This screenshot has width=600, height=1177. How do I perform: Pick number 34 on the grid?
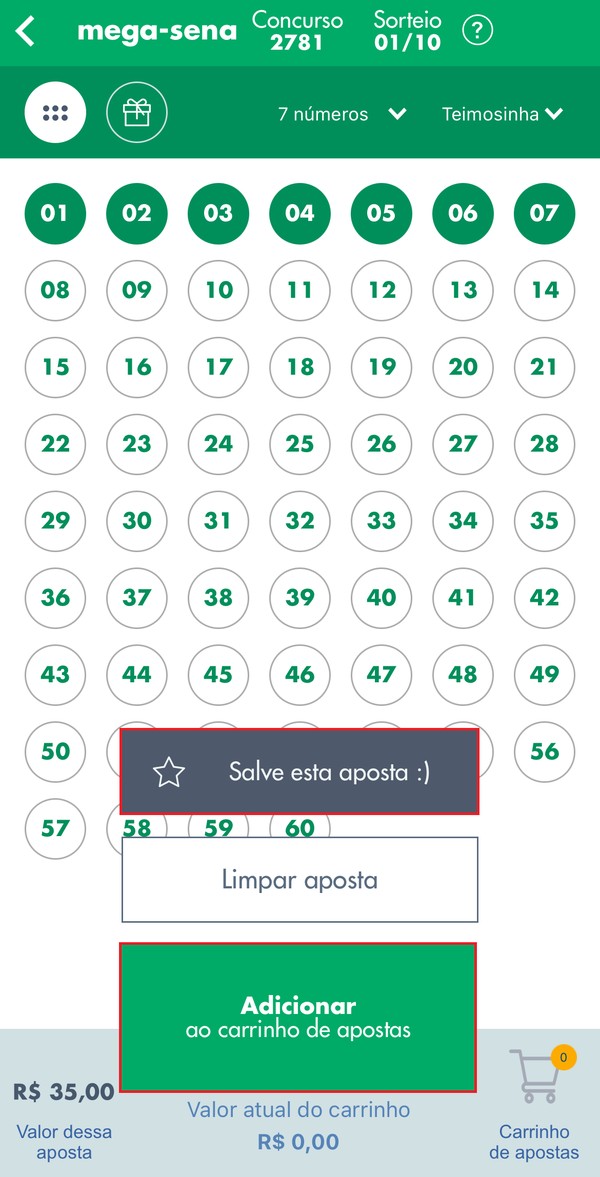click(462, 521)
